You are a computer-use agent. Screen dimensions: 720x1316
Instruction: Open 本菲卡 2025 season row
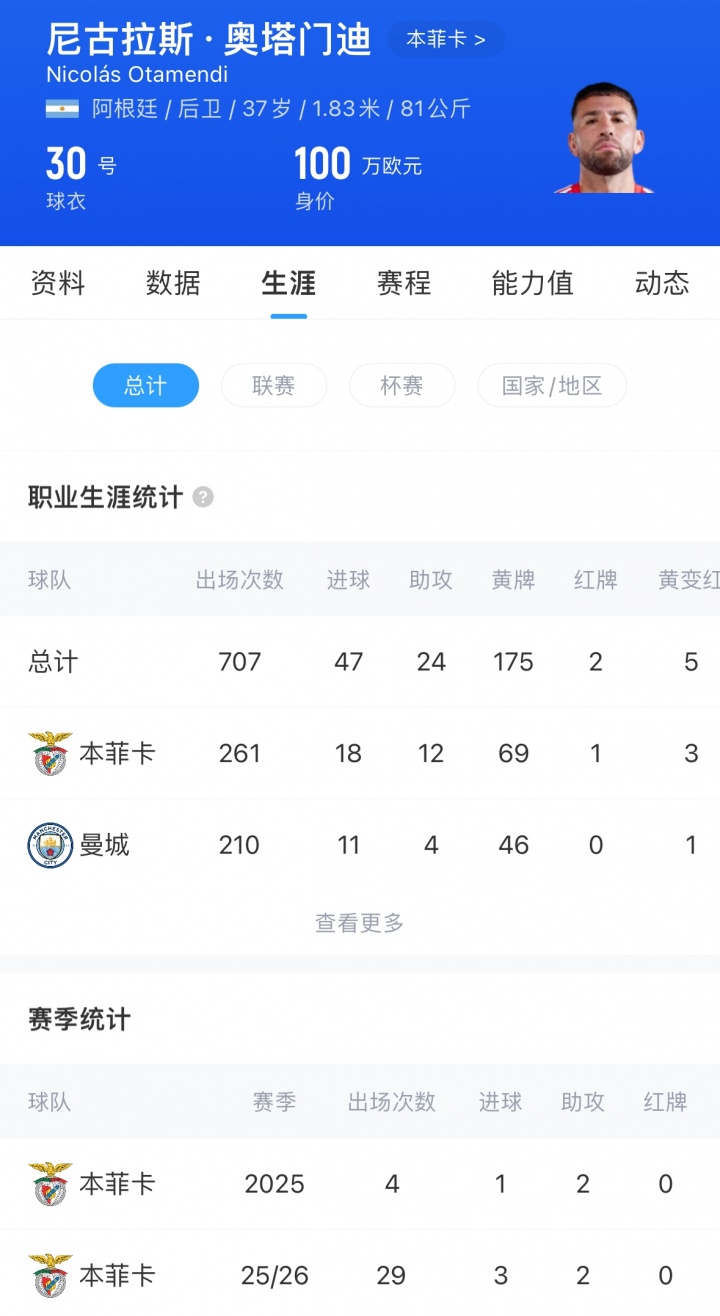click(x=360, y=1184)
